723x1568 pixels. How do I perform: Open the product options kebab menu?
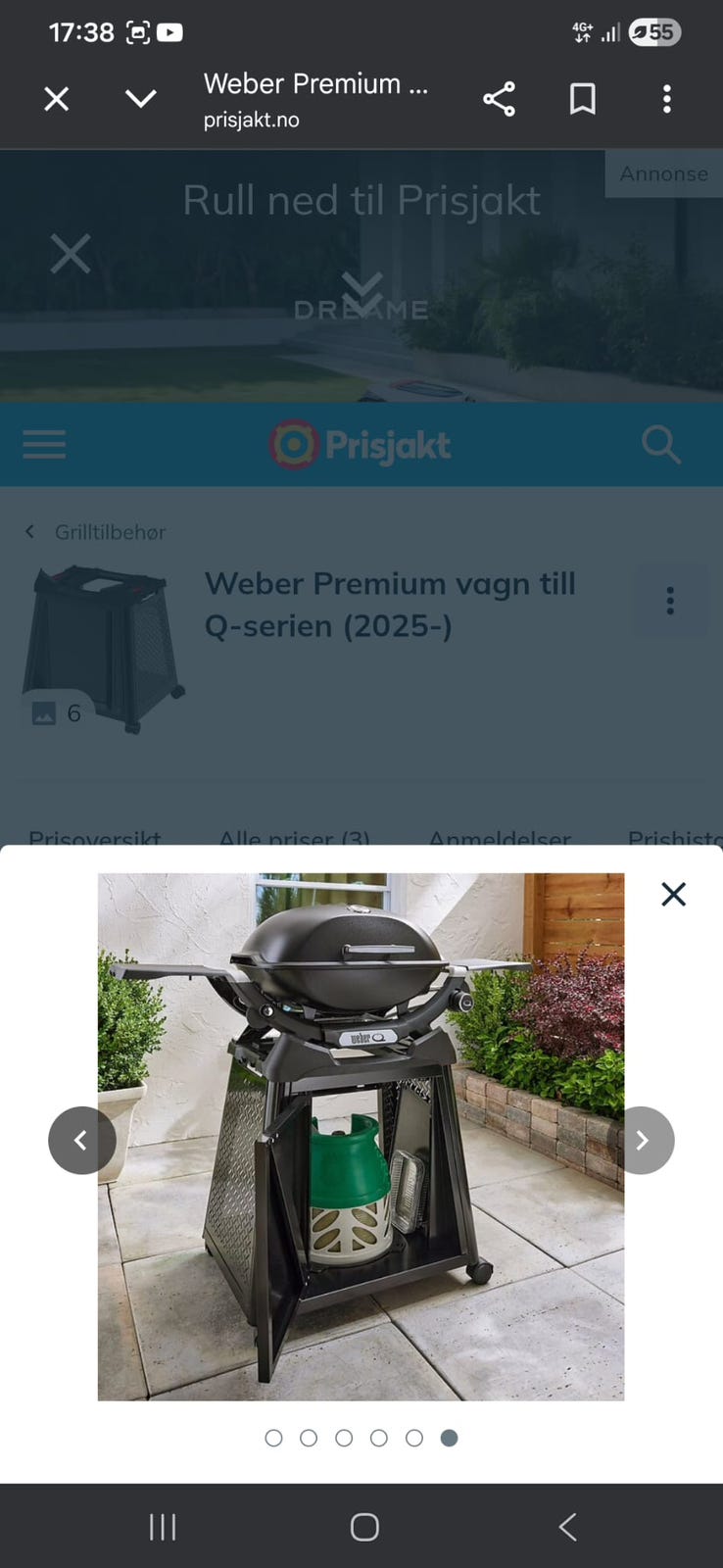670,601
